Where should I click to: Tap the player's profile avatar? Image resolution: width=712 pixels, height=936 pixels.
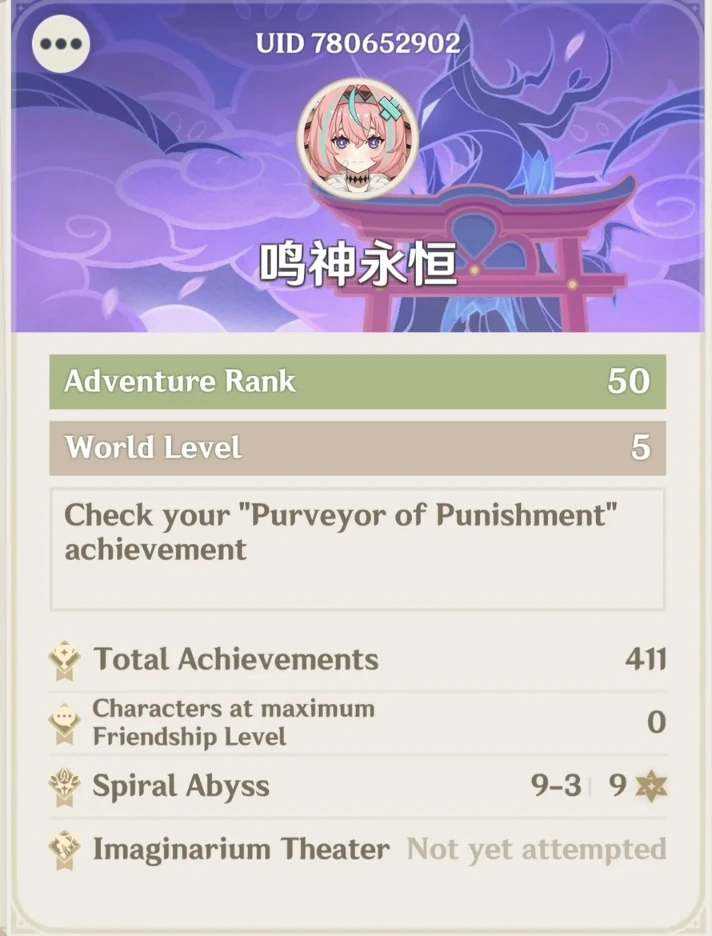[357, 139]
